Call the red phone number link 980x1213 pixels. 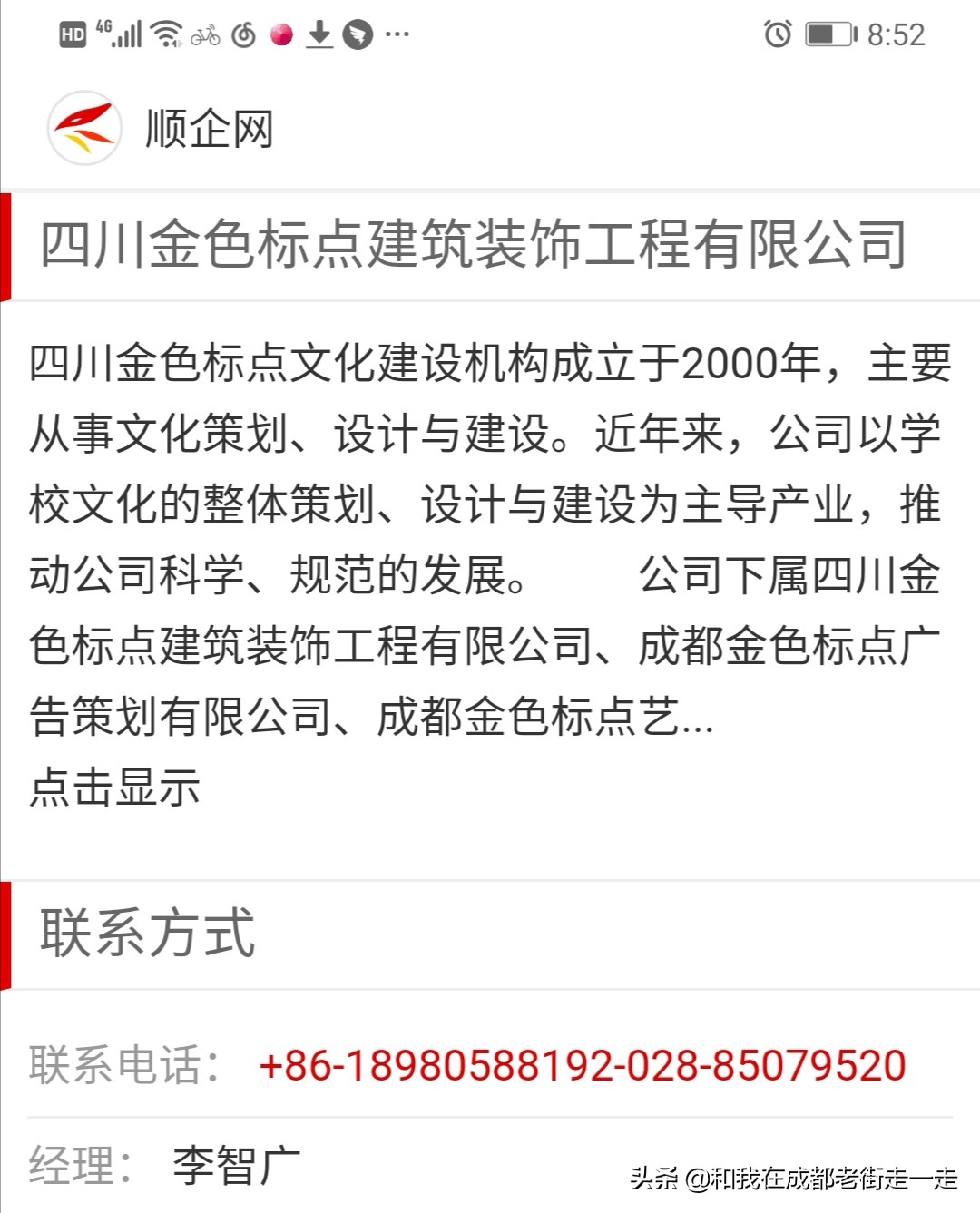[583, 1068]
